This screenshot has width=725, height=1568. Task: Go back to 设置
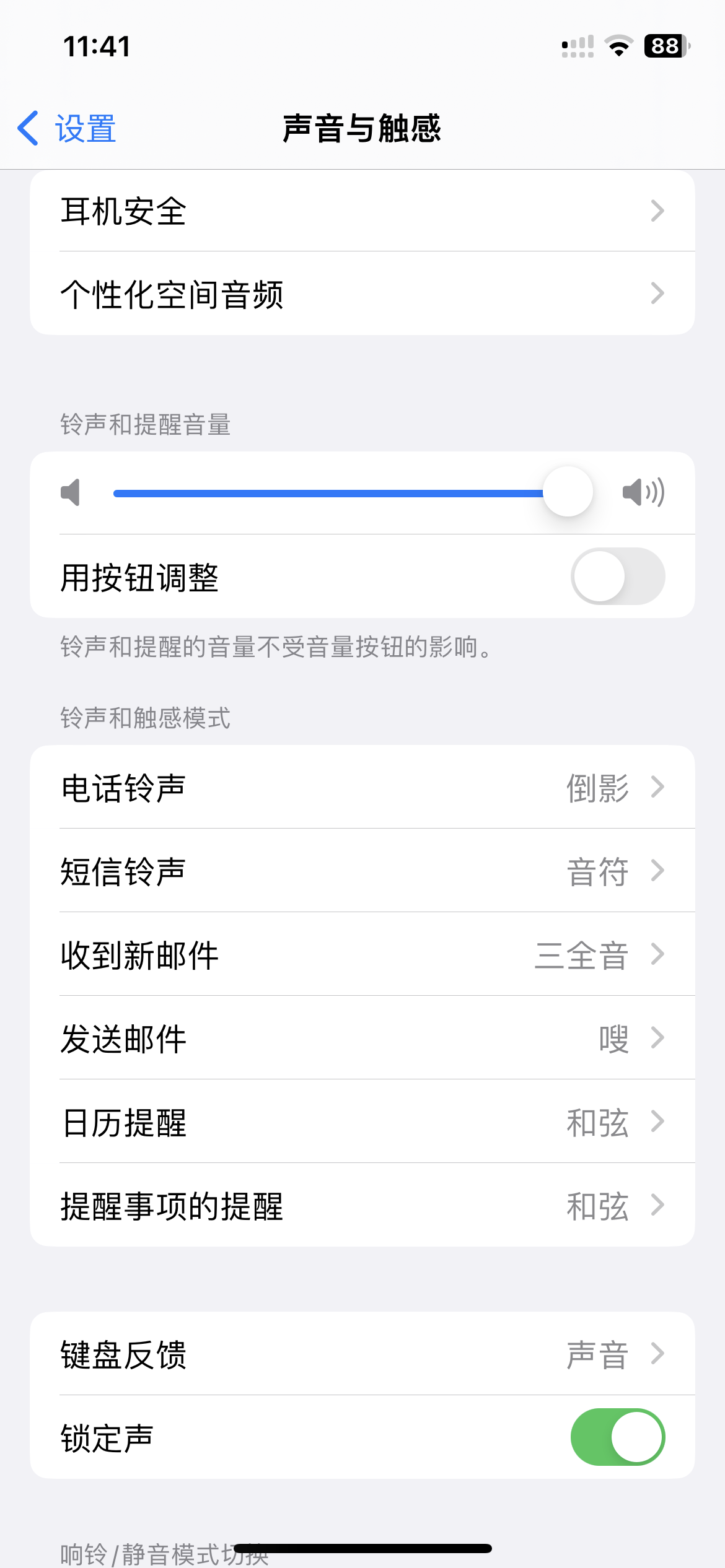67,129
